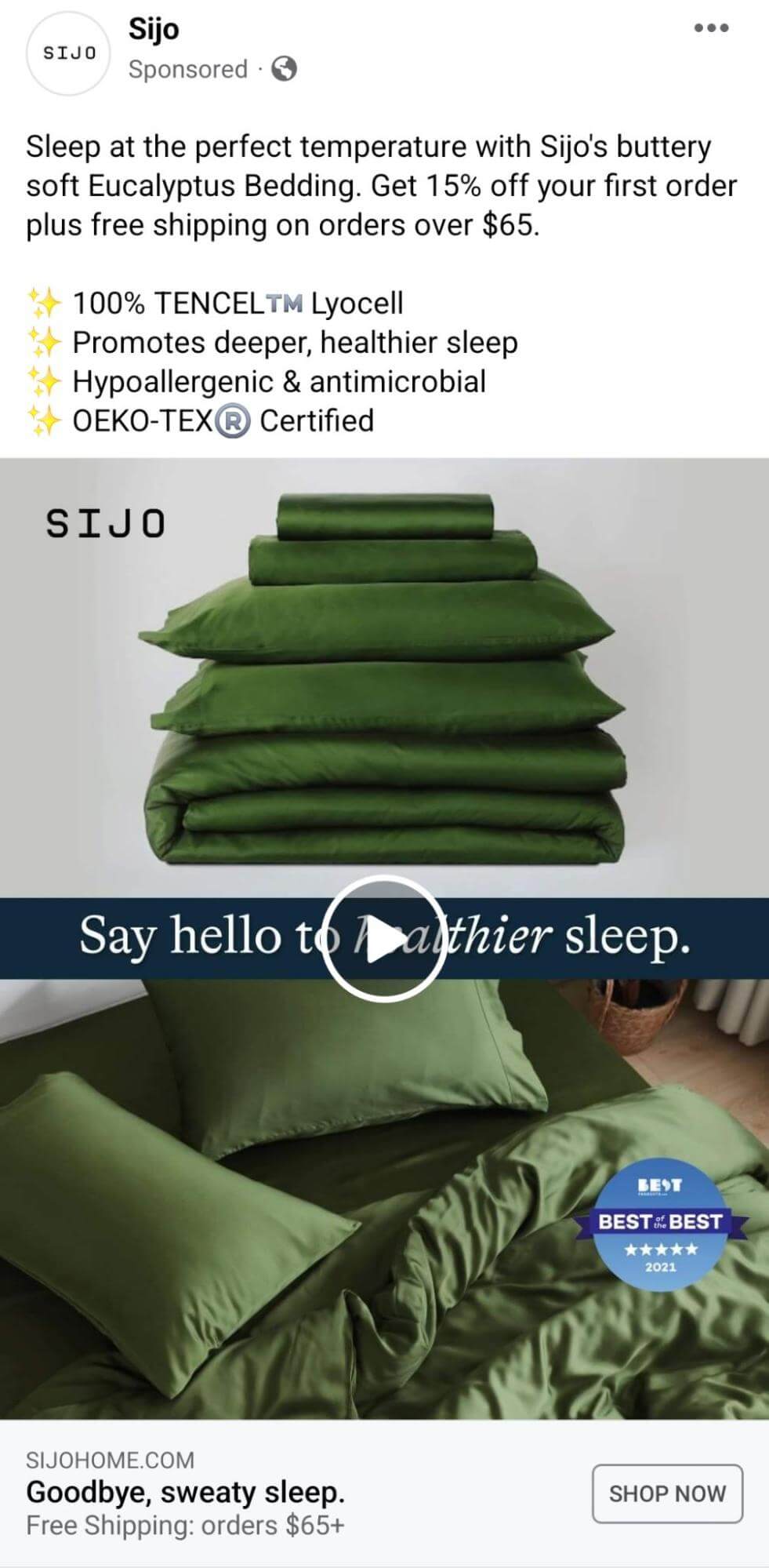Open the Sijo page name link
769x1568 pixels.
(154, 29)
